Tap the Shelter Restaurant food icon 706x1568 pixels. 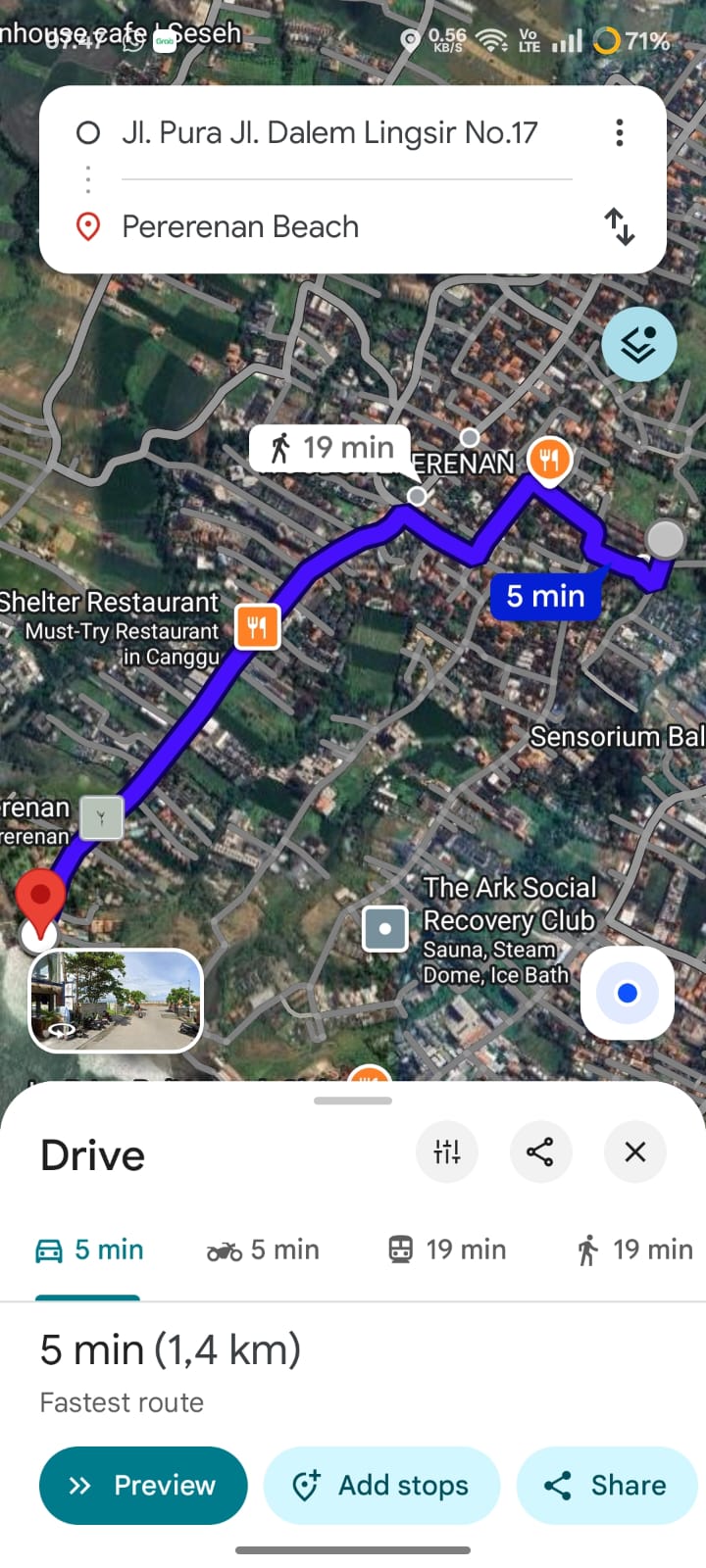pos(257,626)
